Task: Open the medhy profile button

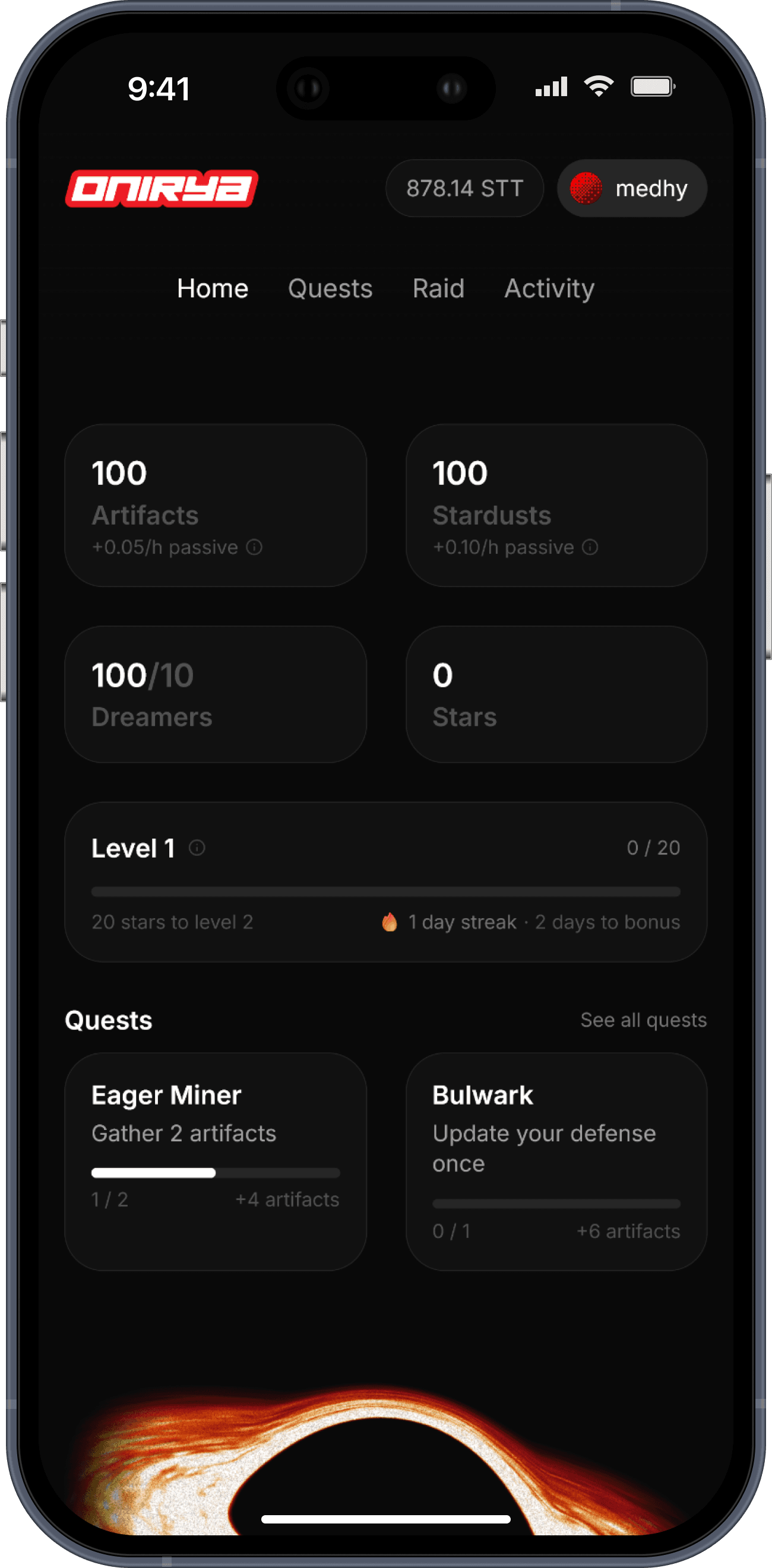Action: tap(632, 188)
